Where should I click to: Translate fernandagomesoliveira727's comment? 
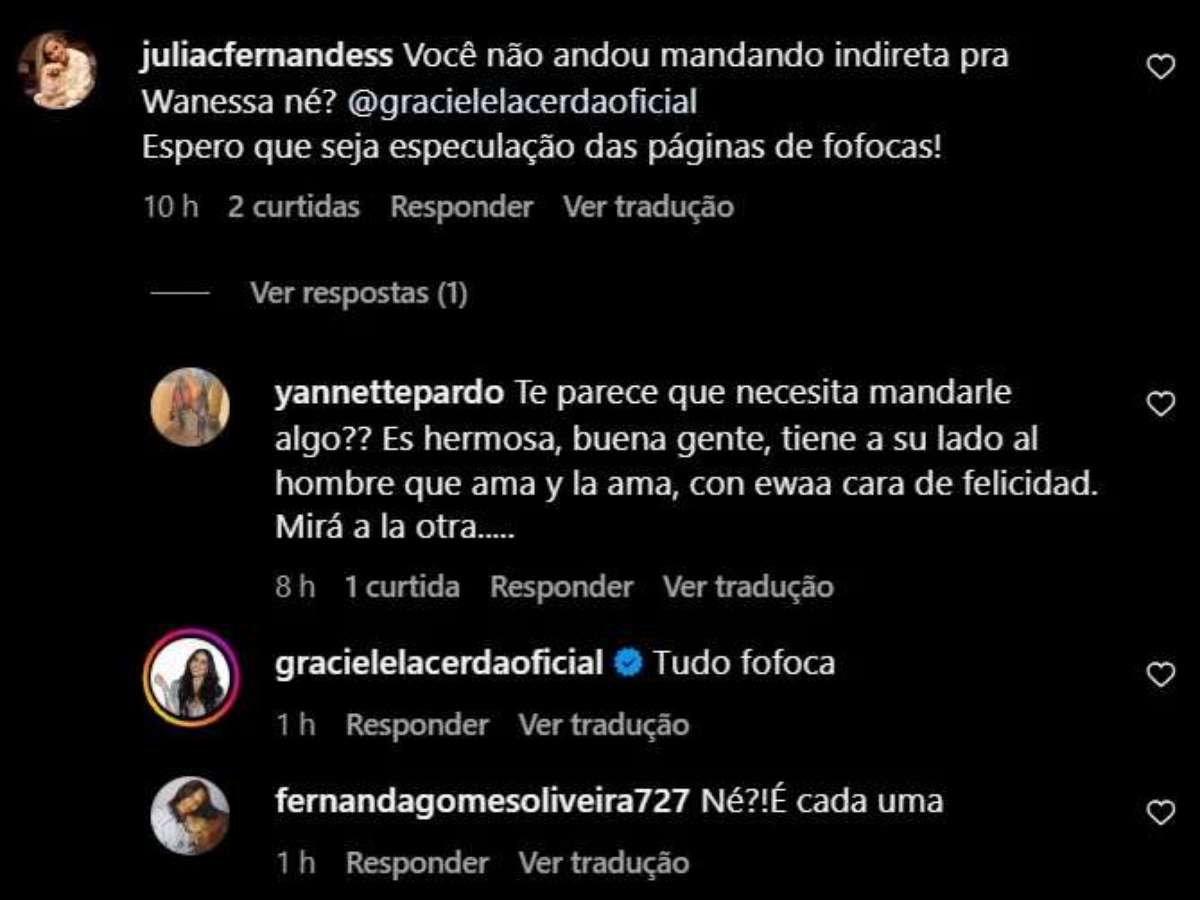[x=603, y=862]
